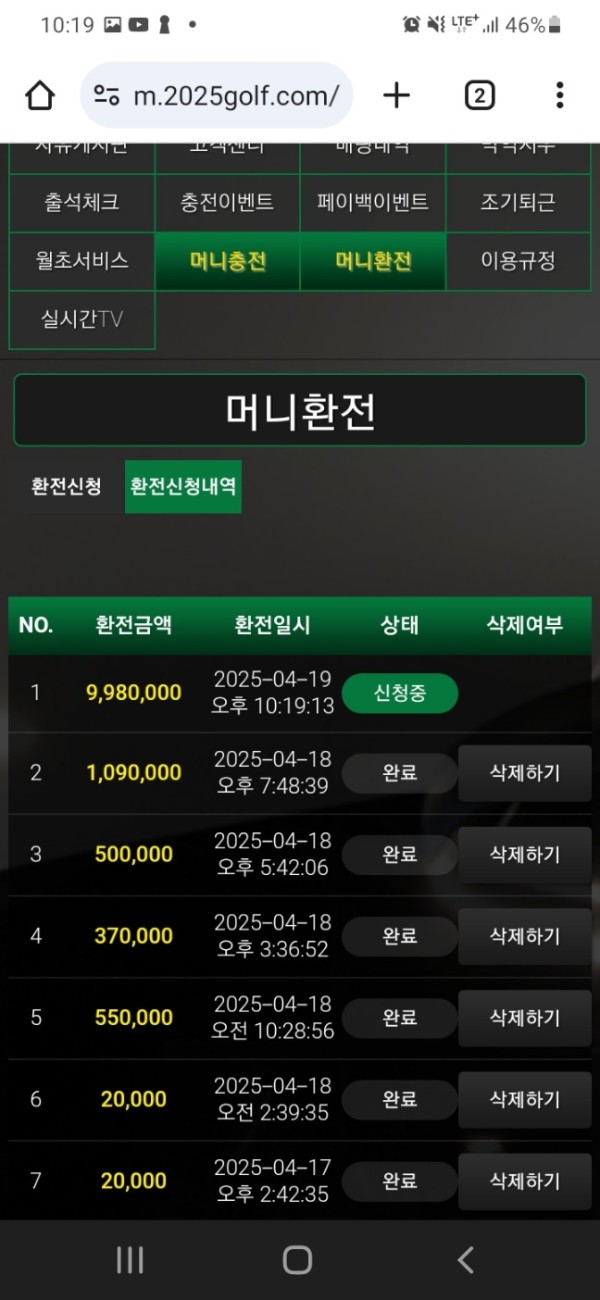Select the 조기퇴근 menu item
600x1300 pixels.
click(518, 203)
